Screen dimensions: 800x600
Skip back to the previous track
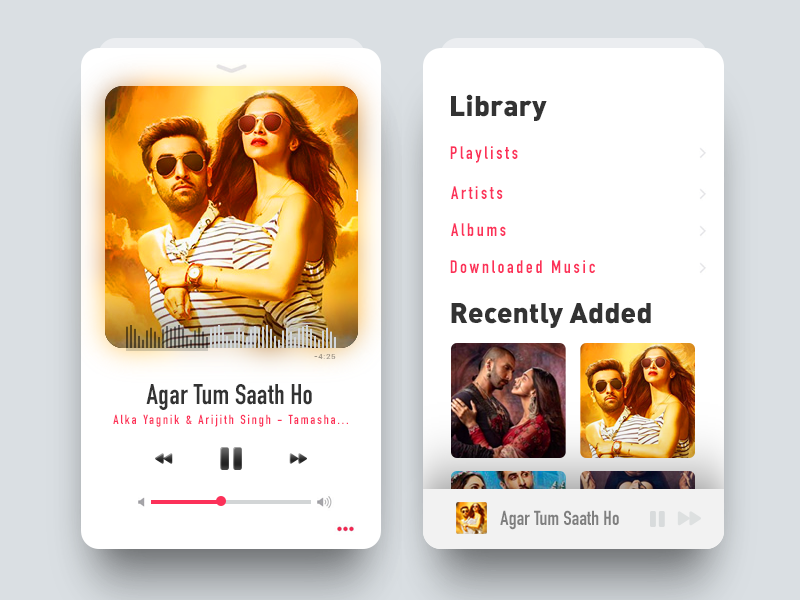tap(164, 459)
